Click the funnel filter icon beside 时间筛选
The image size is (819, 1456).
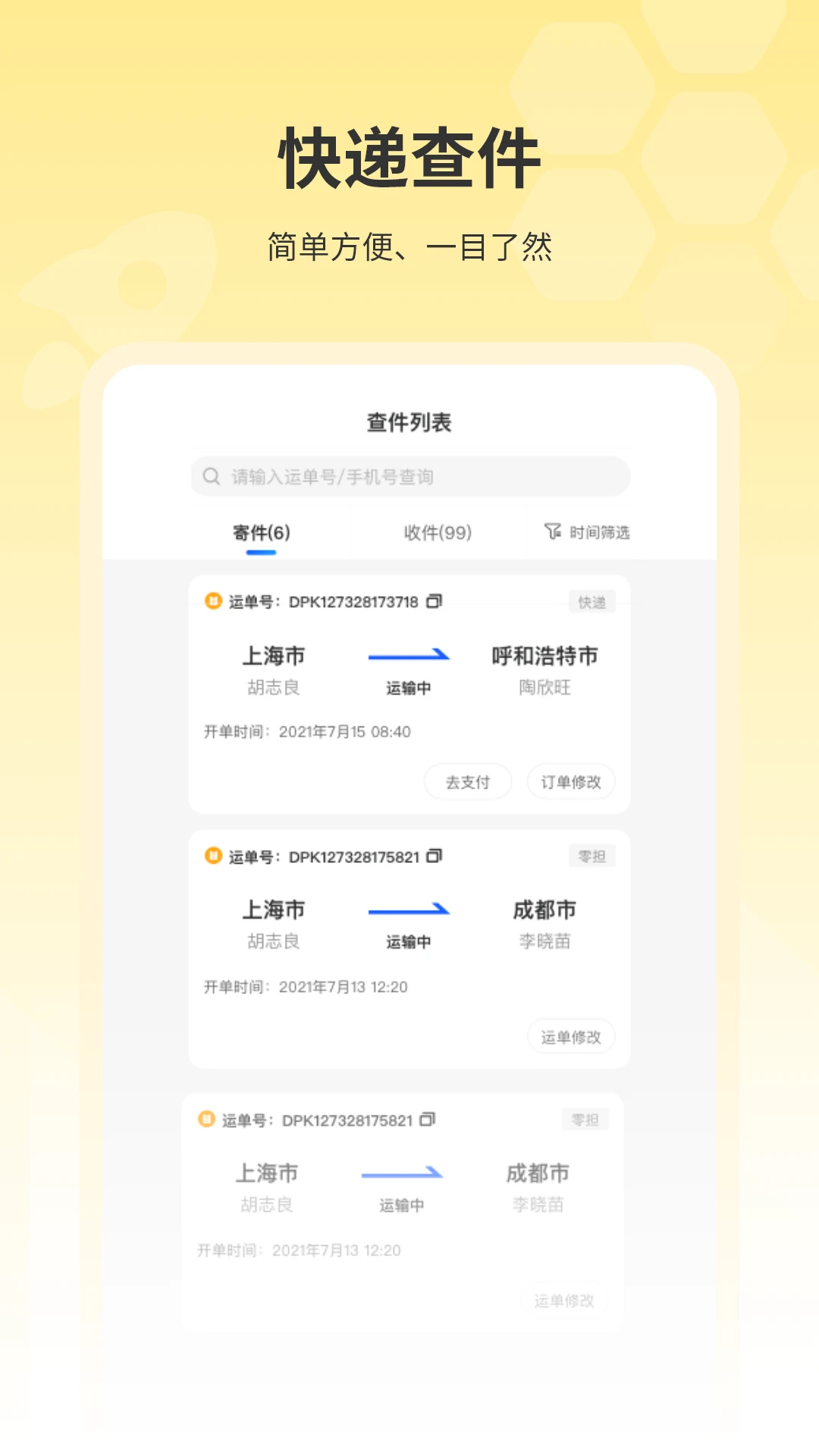pyautogui.click(x=553, y=532)
